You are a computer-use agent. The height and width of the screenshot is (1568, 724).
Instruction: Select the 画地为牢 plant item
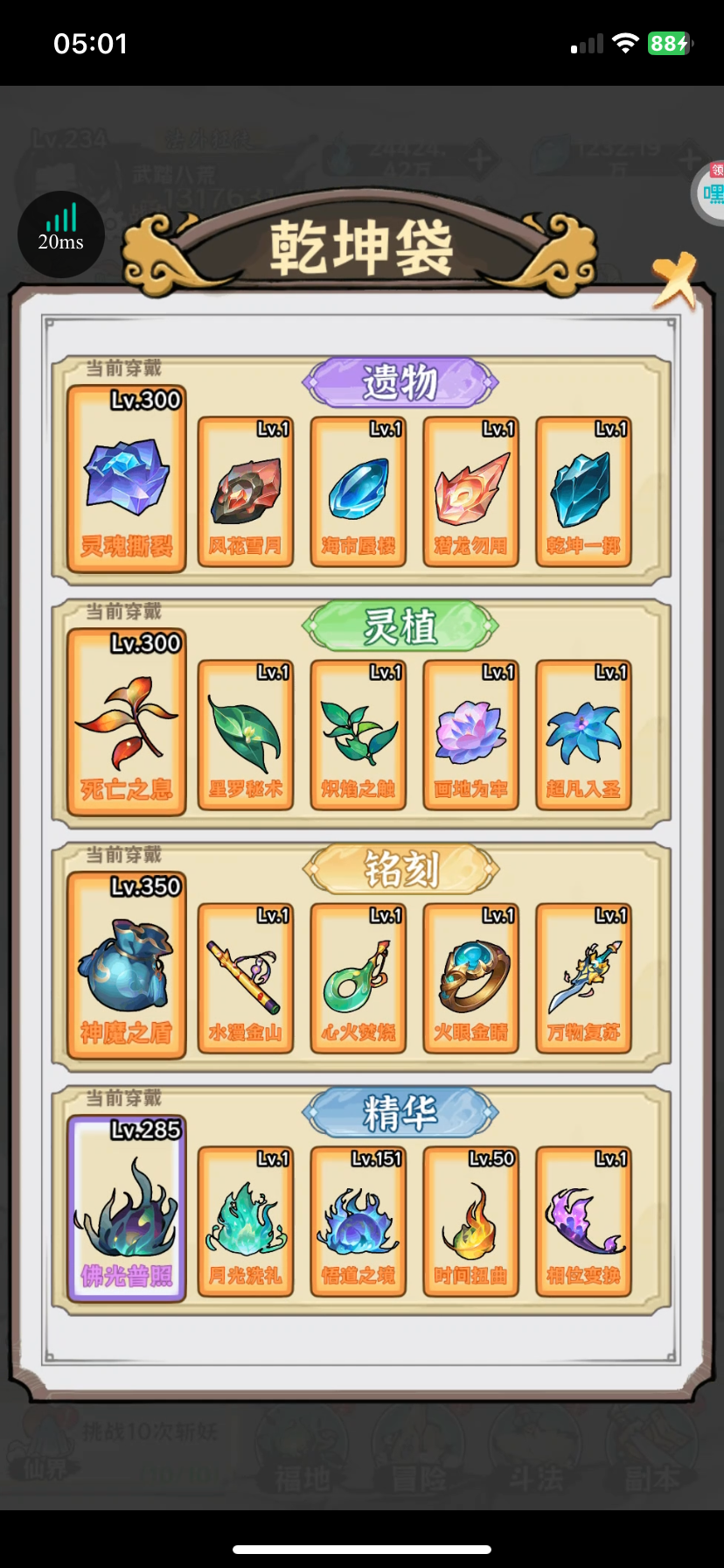point(470,735)
